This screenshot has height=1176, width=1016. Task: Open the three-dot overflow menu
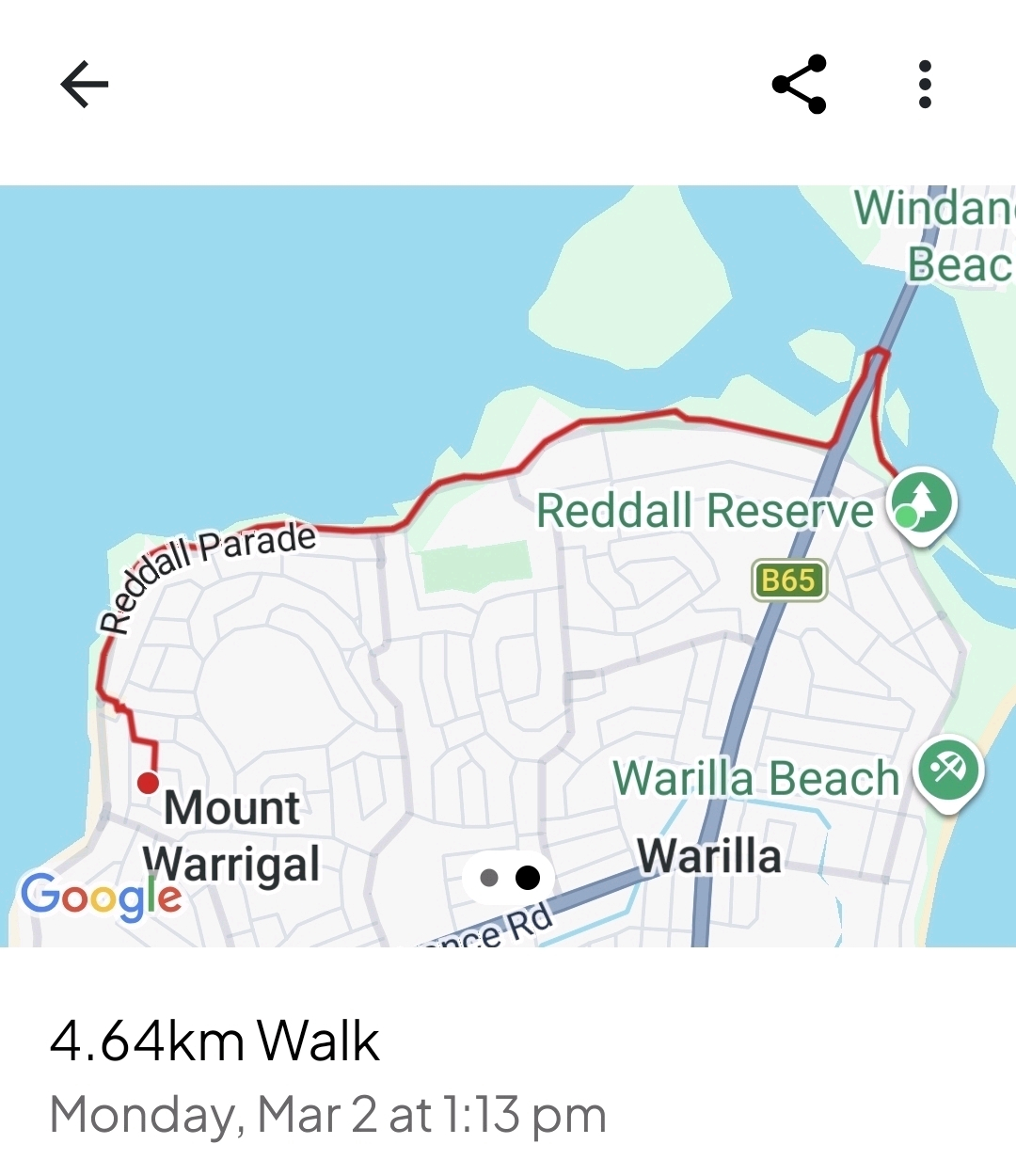point(925,85)
